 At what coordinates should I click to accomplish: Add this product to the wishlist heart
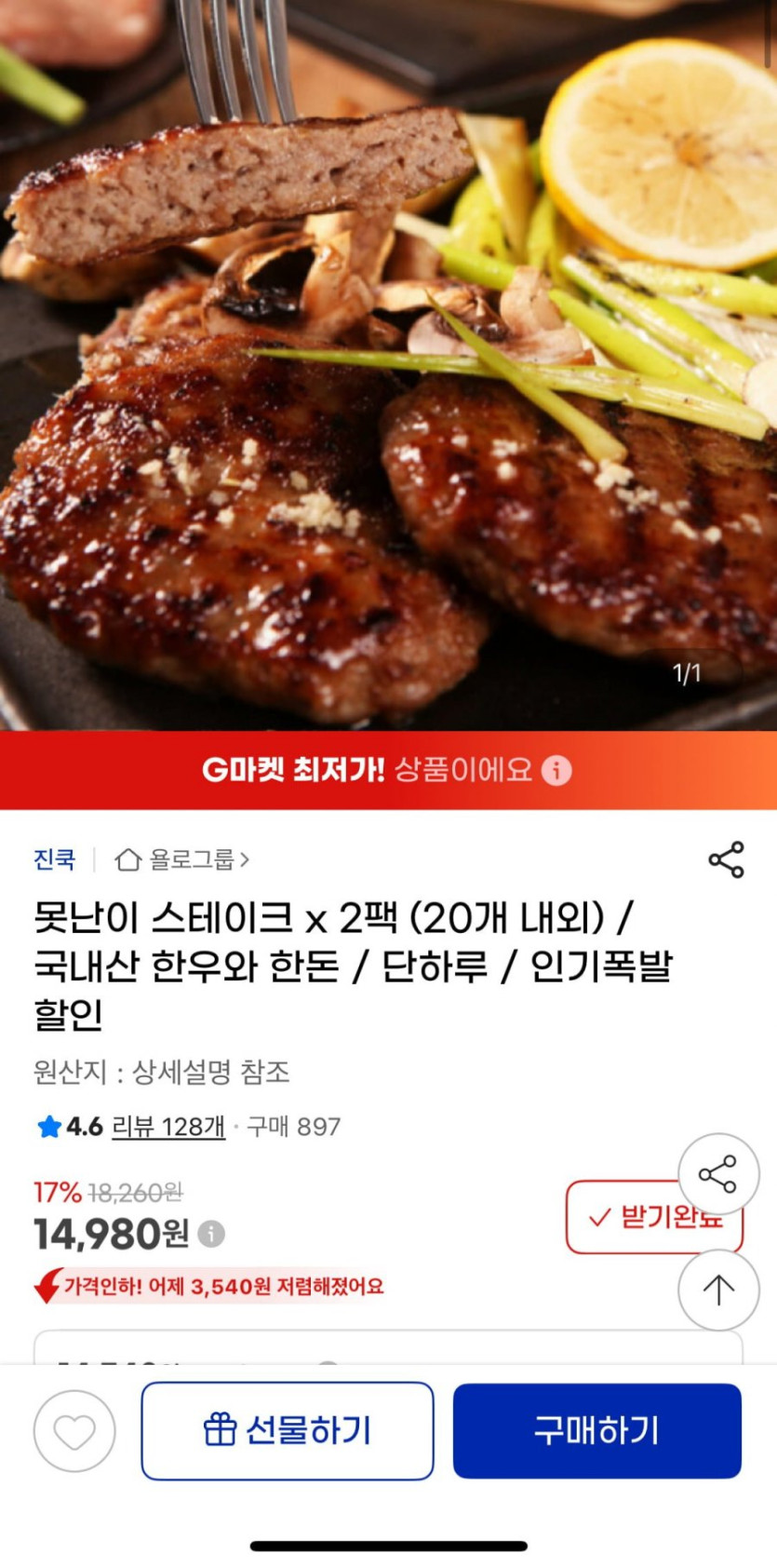pyautogui.click(x=74, y=1431)
